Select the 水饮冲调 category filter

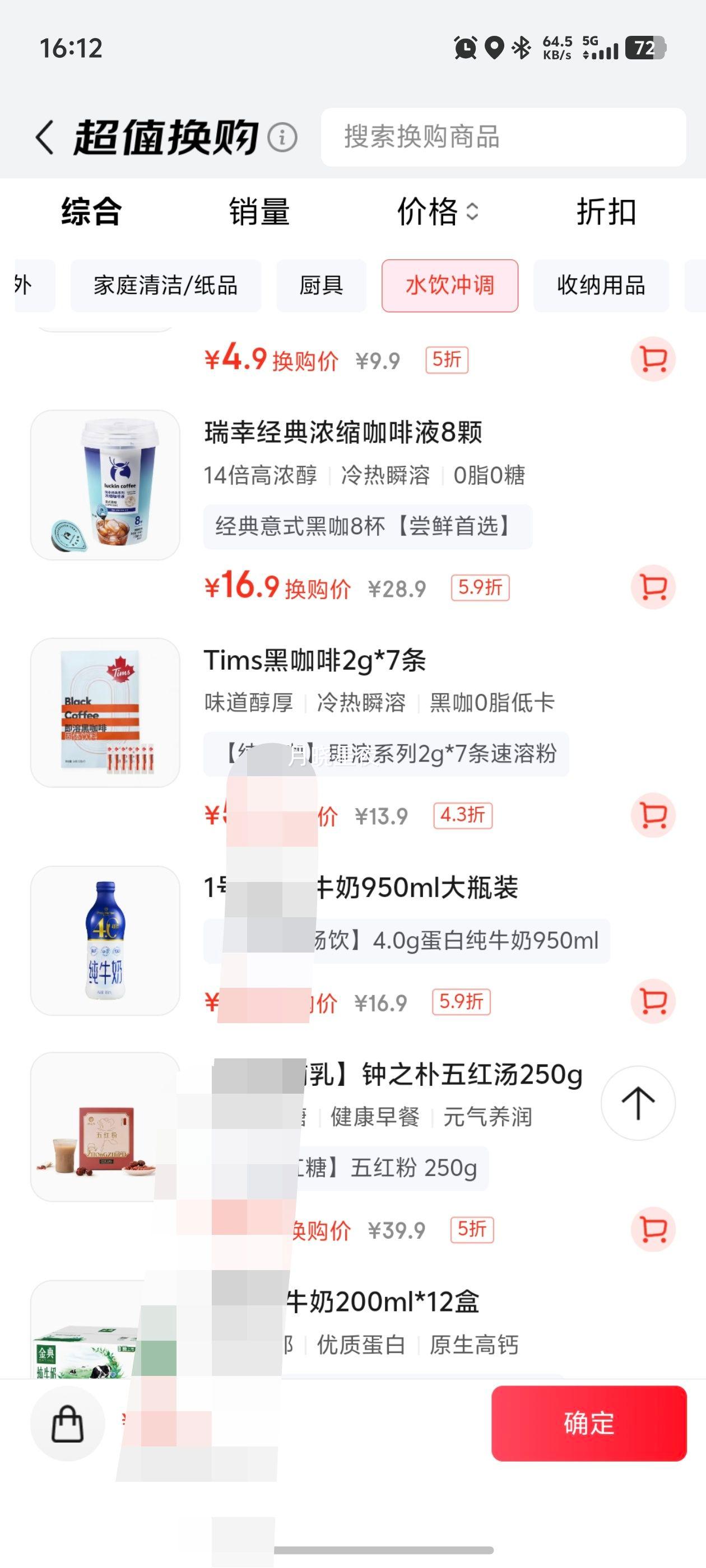point(449,286)
